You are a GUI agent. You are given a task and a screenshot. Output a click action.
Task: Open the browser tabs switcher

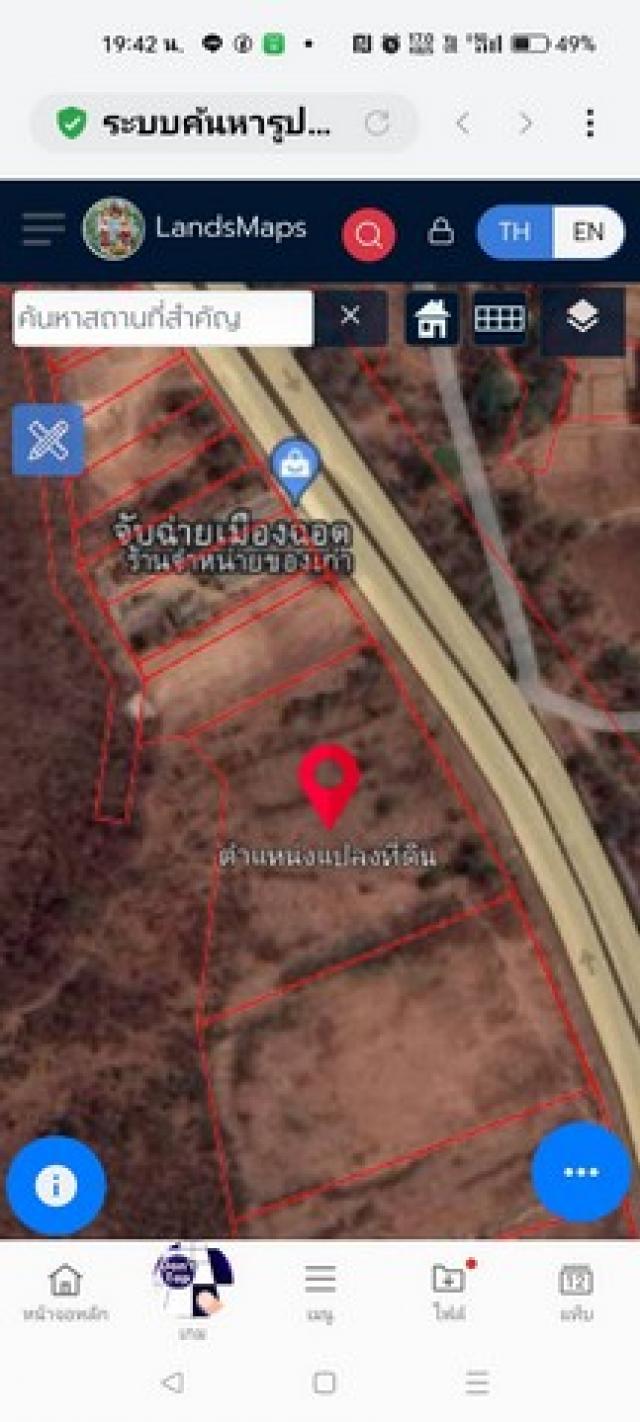click(x=576, y=1290)
